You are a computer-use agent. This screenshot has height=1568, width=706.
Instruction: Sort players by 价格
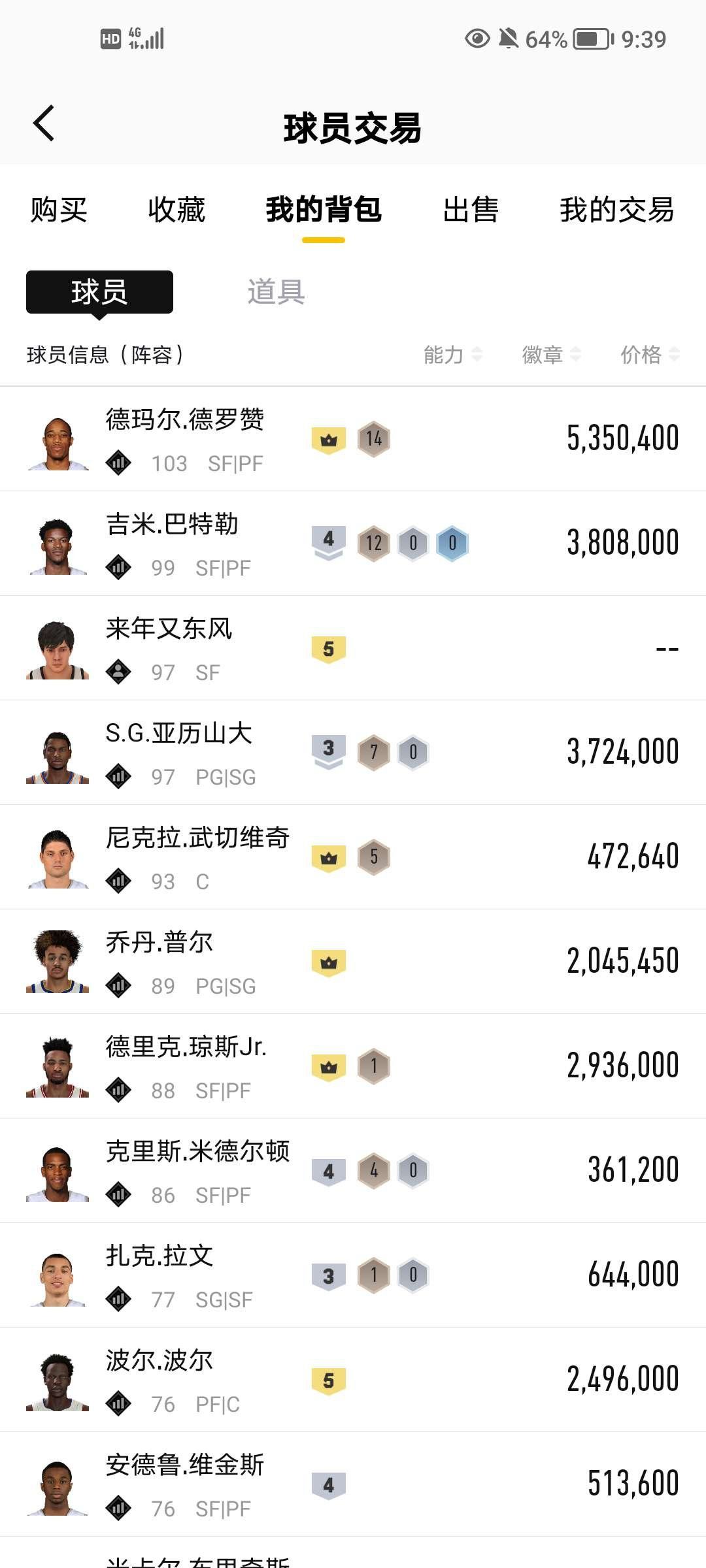[x=649, y=355]
